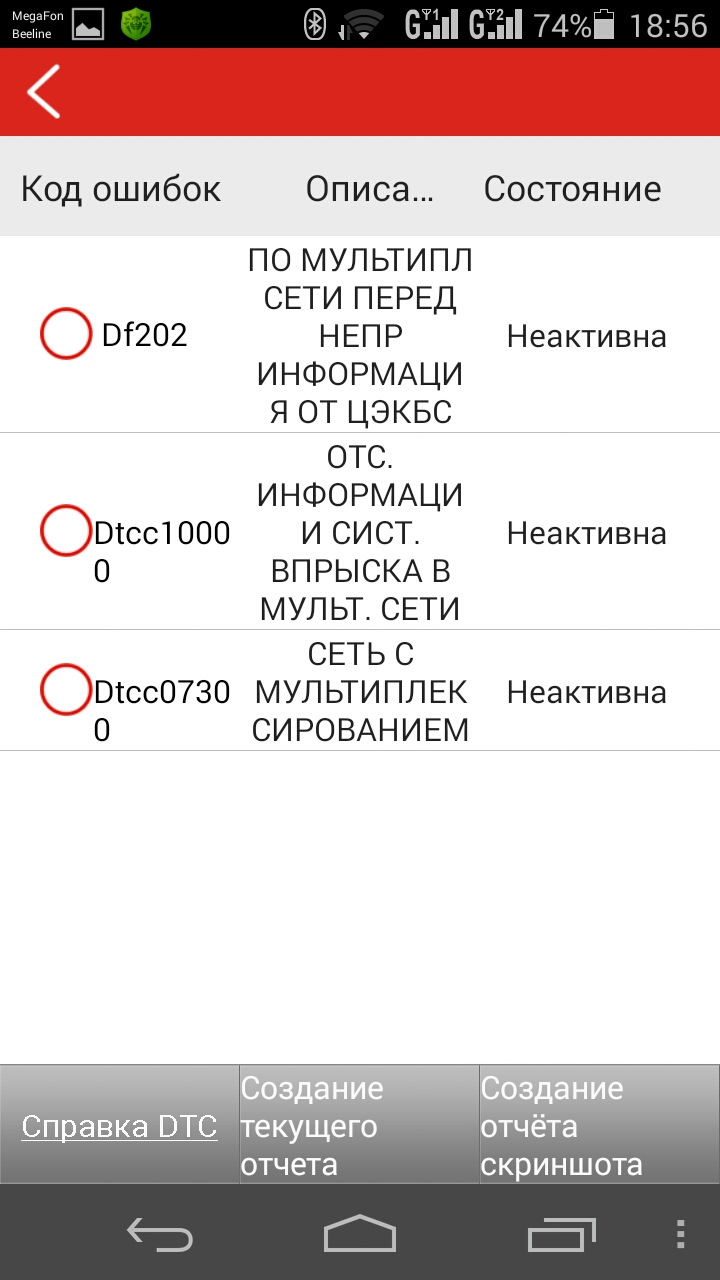Tap Создание текущего отчета button

click(359, 1126)
